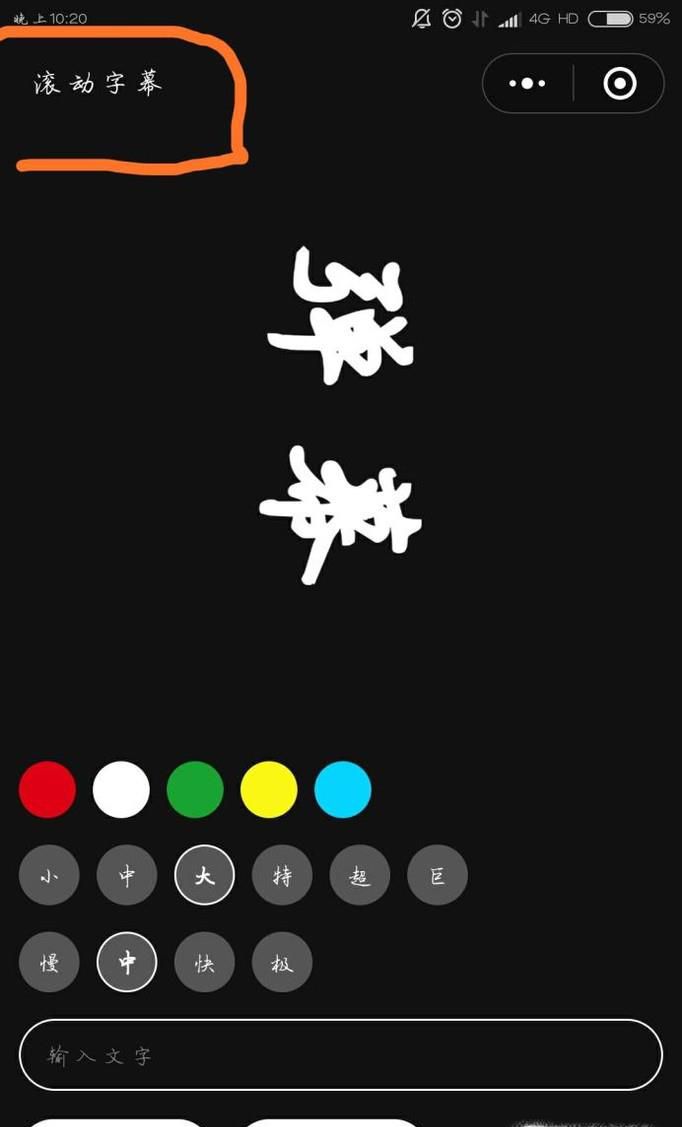
Task: Set the scroll speed to 慢 (slow)
Action: click(x=49, y=962)
